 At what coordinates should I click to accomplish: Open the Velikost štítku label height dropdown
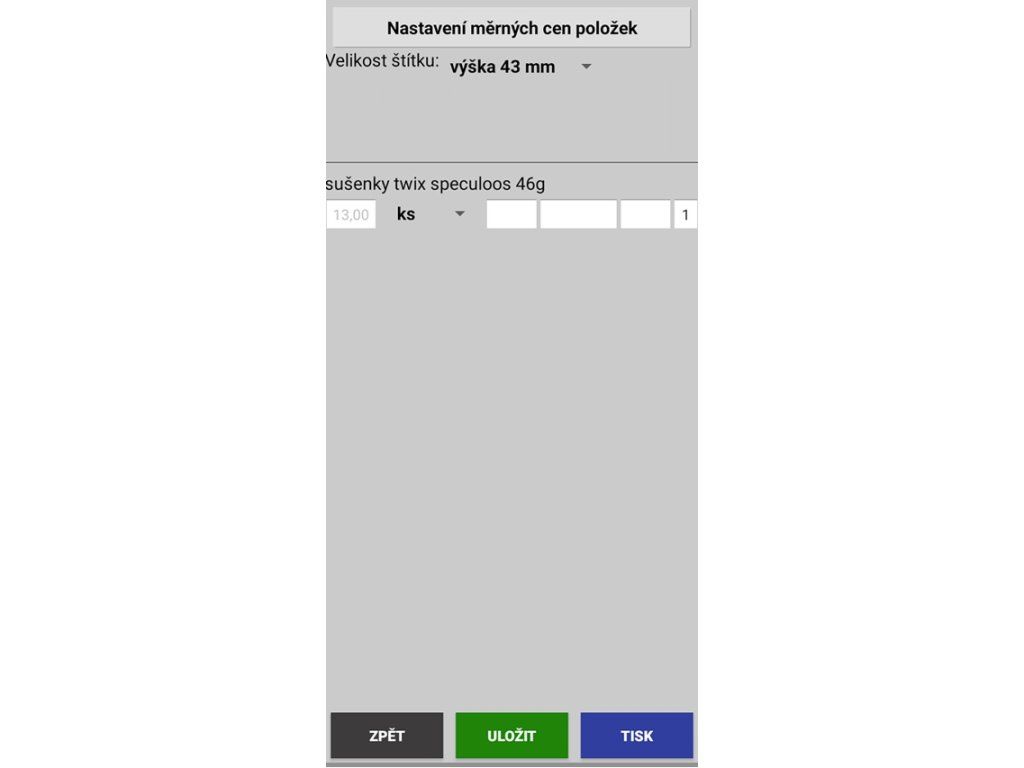point(520,67)
